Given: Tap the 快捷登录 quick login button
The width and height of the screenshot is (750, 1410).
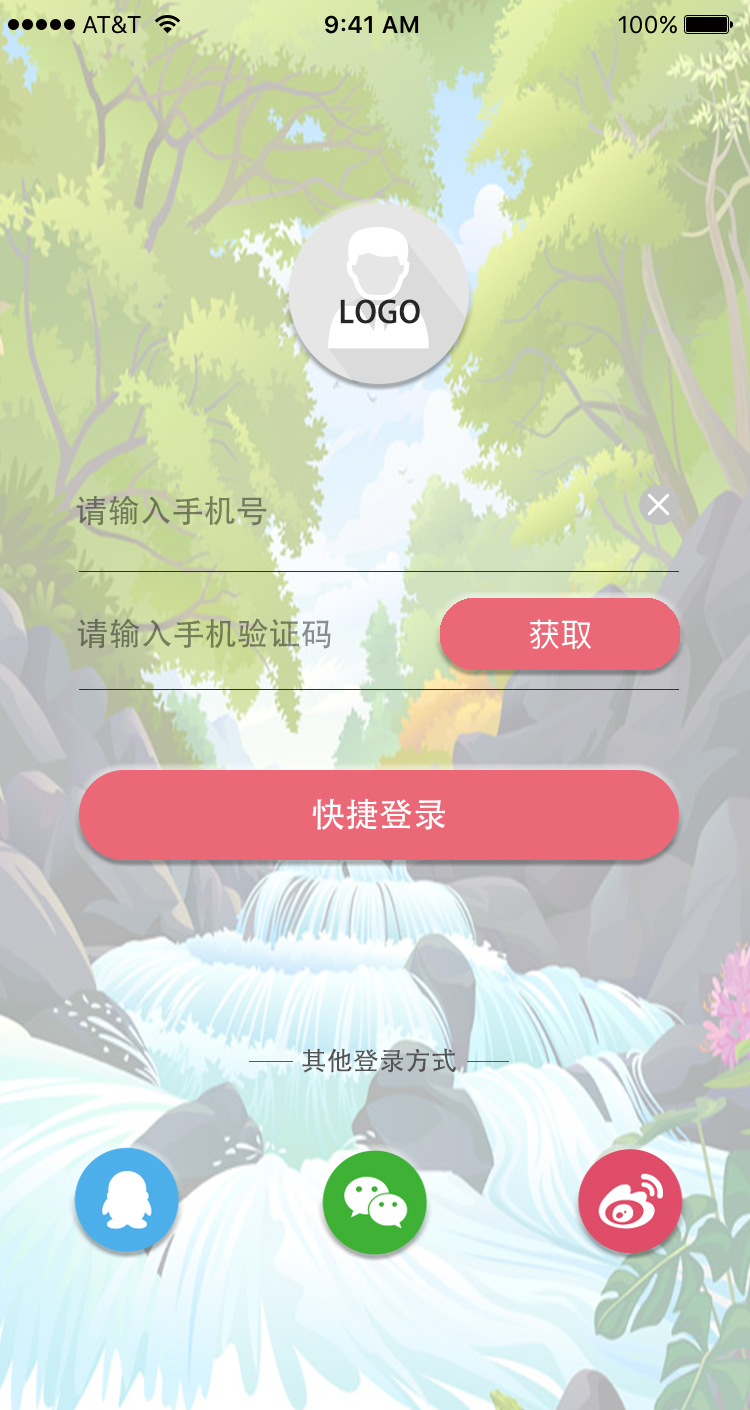Looking at the screenshot, I should (x=379, y=815).
